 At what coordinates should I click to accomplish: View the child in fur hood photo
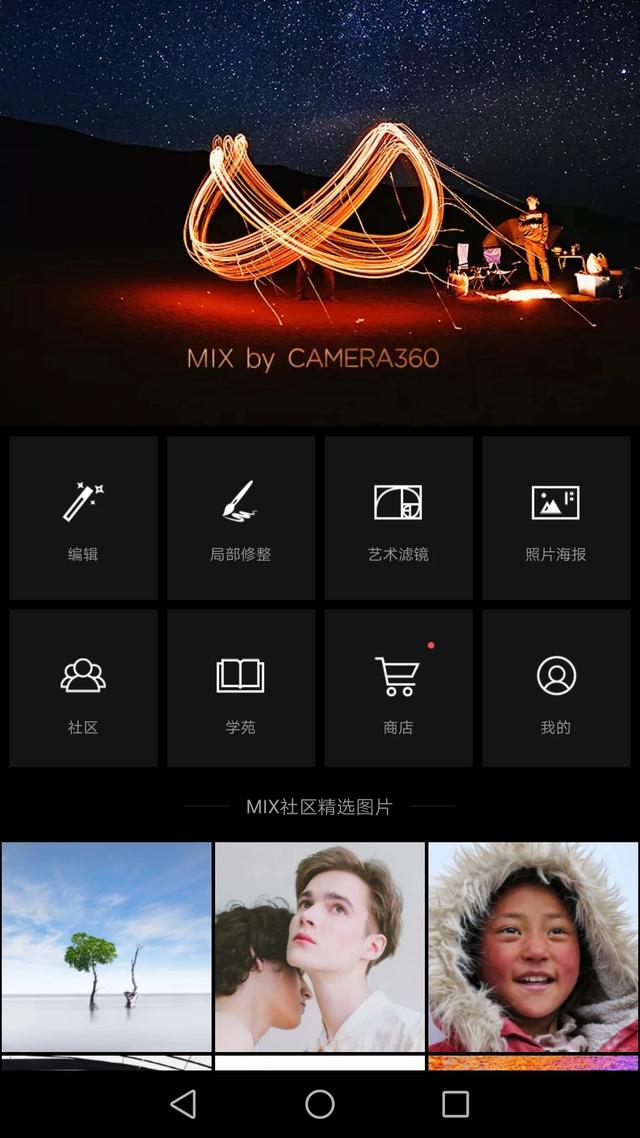[x=533, y=946]
